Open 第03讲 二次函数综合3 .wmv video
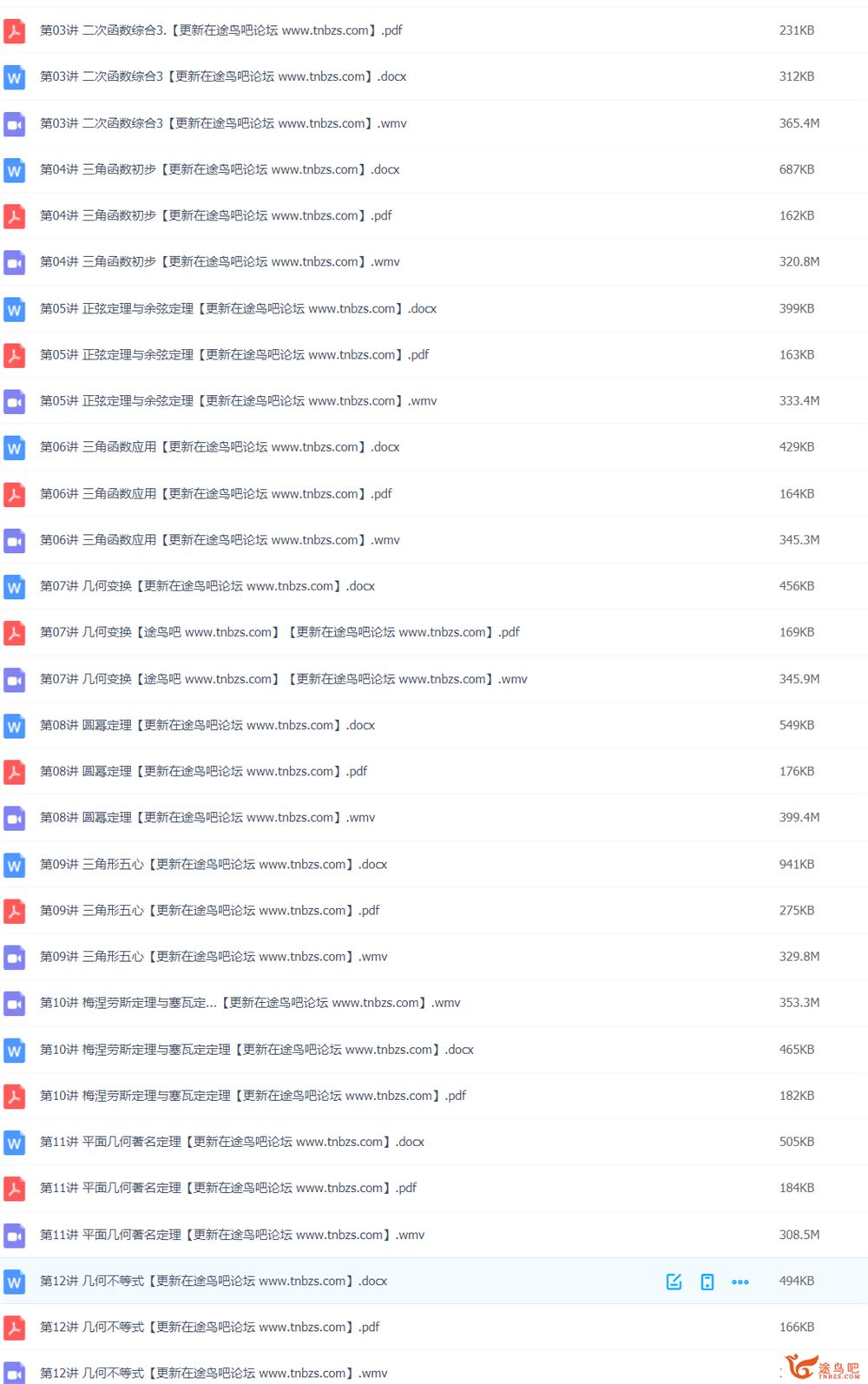The image size is (868, 1384). 222,123
